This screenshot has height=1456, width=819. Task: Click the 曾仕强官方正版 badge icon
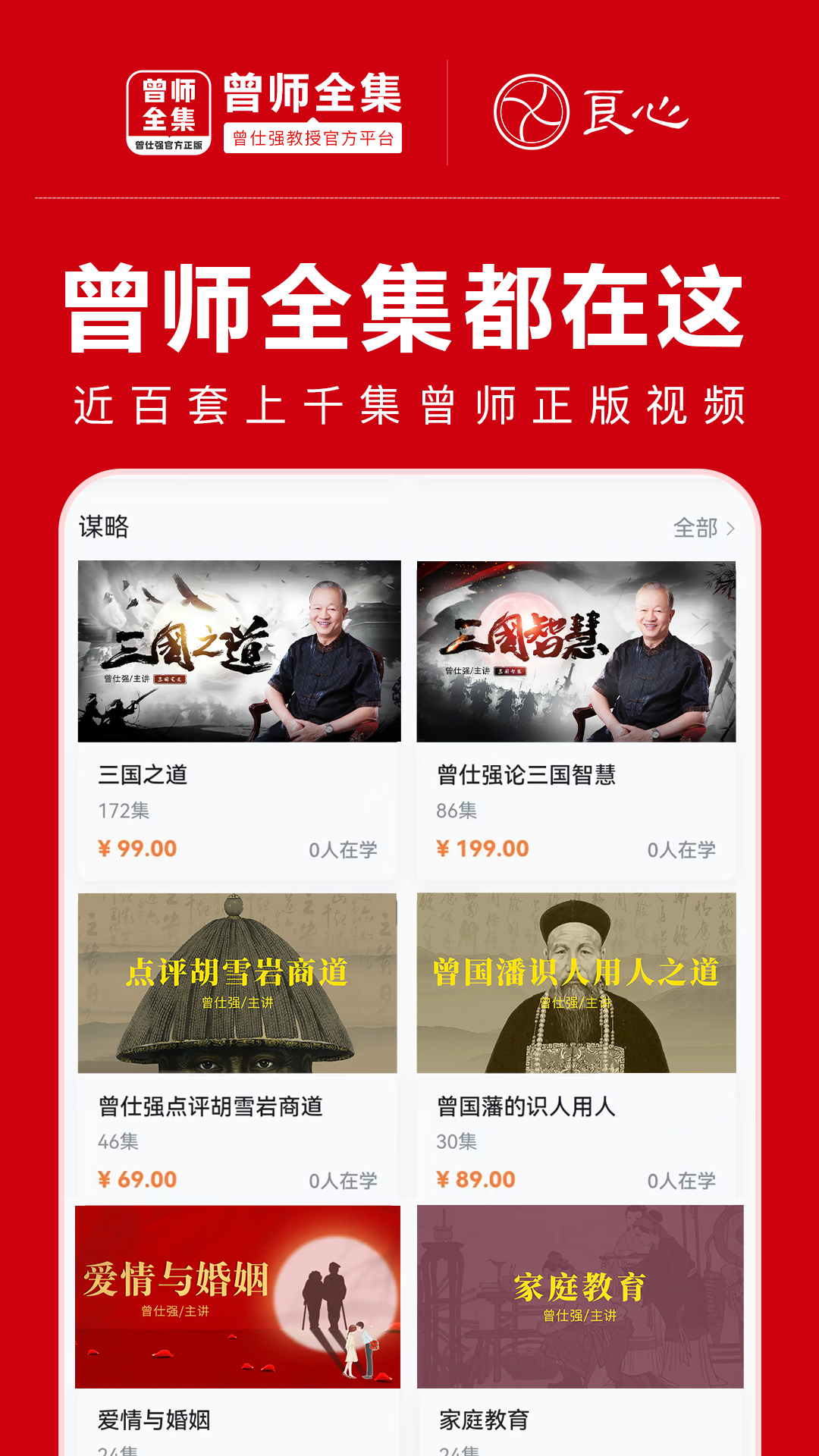171,146
